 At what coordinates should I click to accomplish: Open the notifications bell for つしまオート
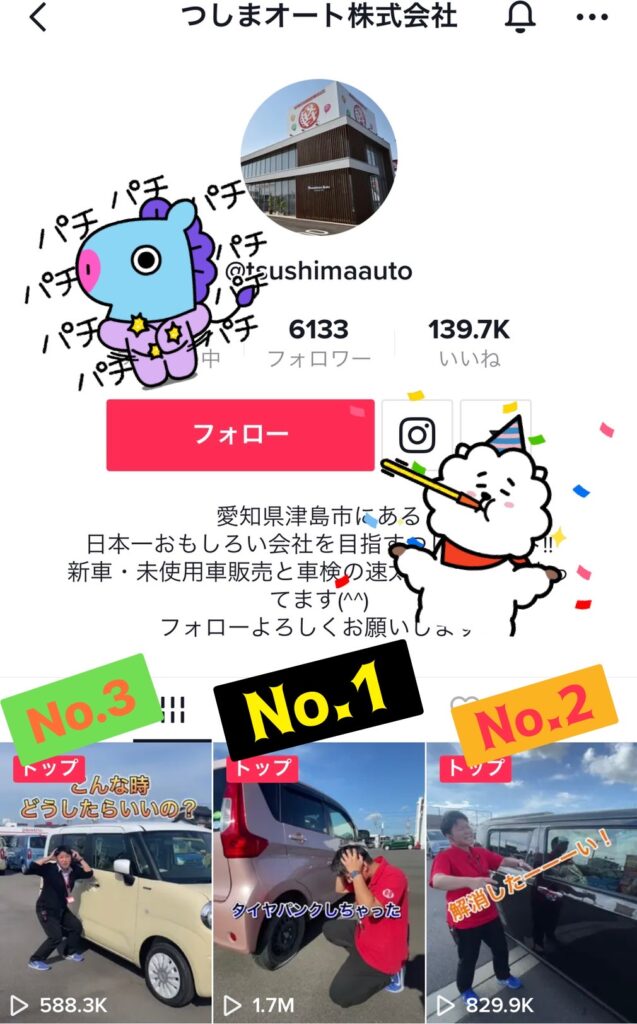pos(520,18)
